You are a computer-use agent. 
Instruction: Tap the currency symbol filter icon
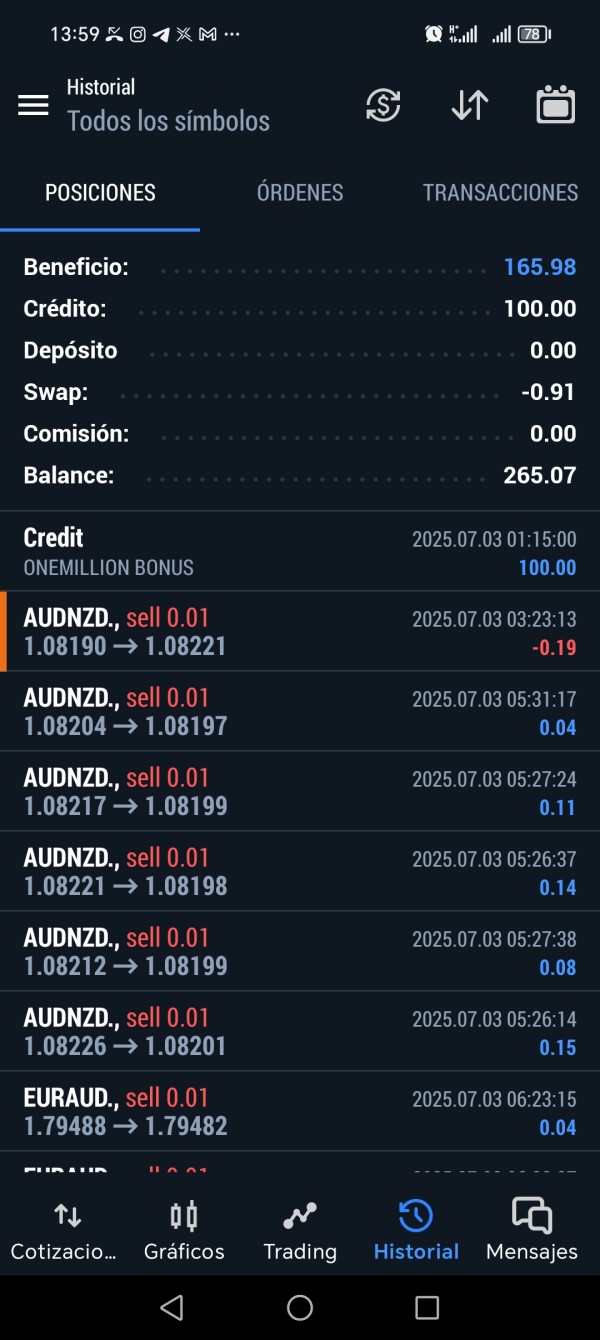(383, 105)
